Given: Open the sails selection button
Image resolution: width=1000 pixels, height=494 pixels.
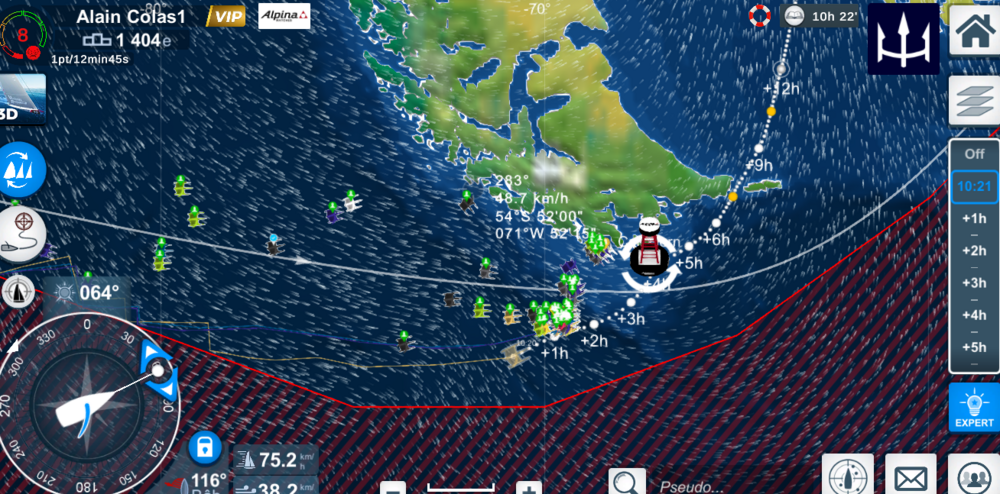Looking at the screenshot, I should 22,169.
